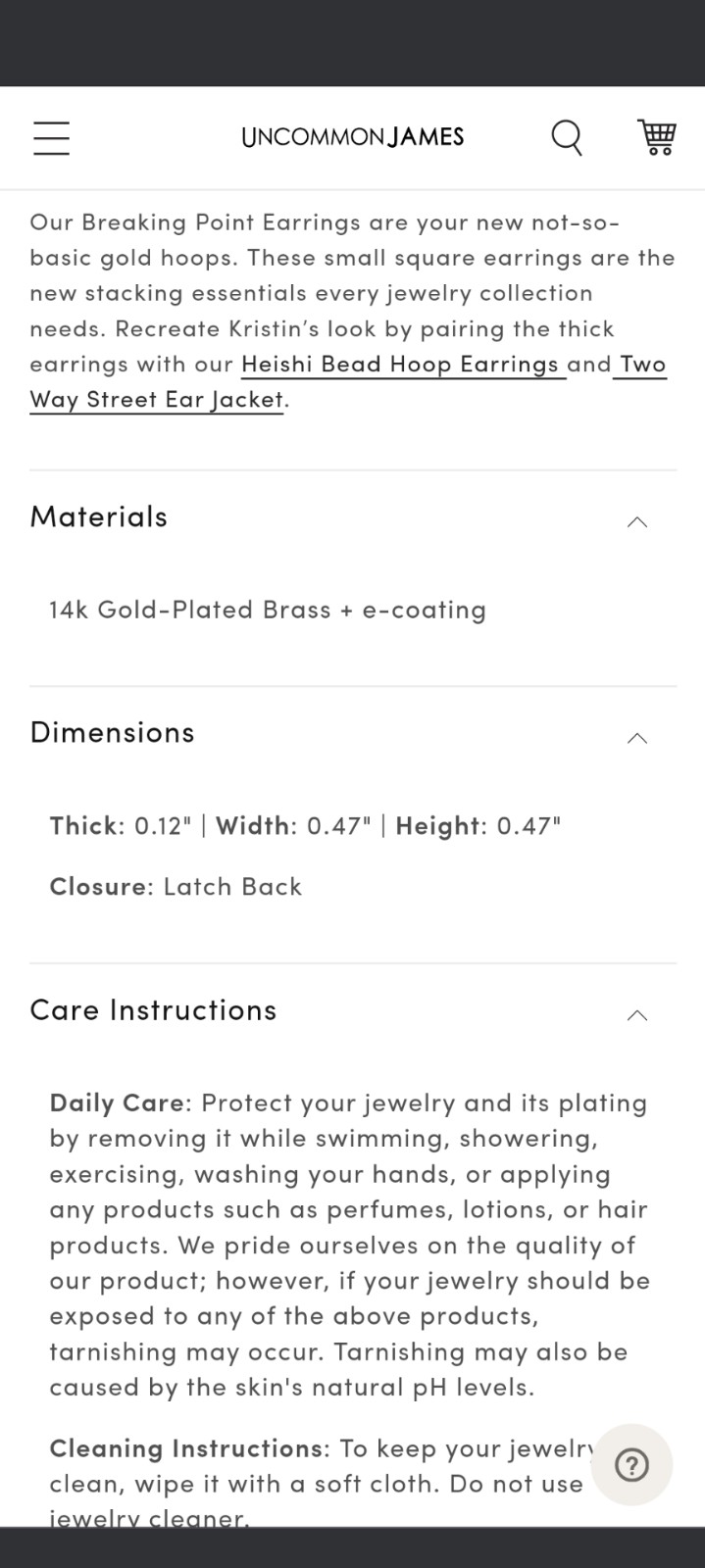Collapse the Care Instructions section
The width and height of the screenshot is (705, 1568).
click(x=353, y=1010)
